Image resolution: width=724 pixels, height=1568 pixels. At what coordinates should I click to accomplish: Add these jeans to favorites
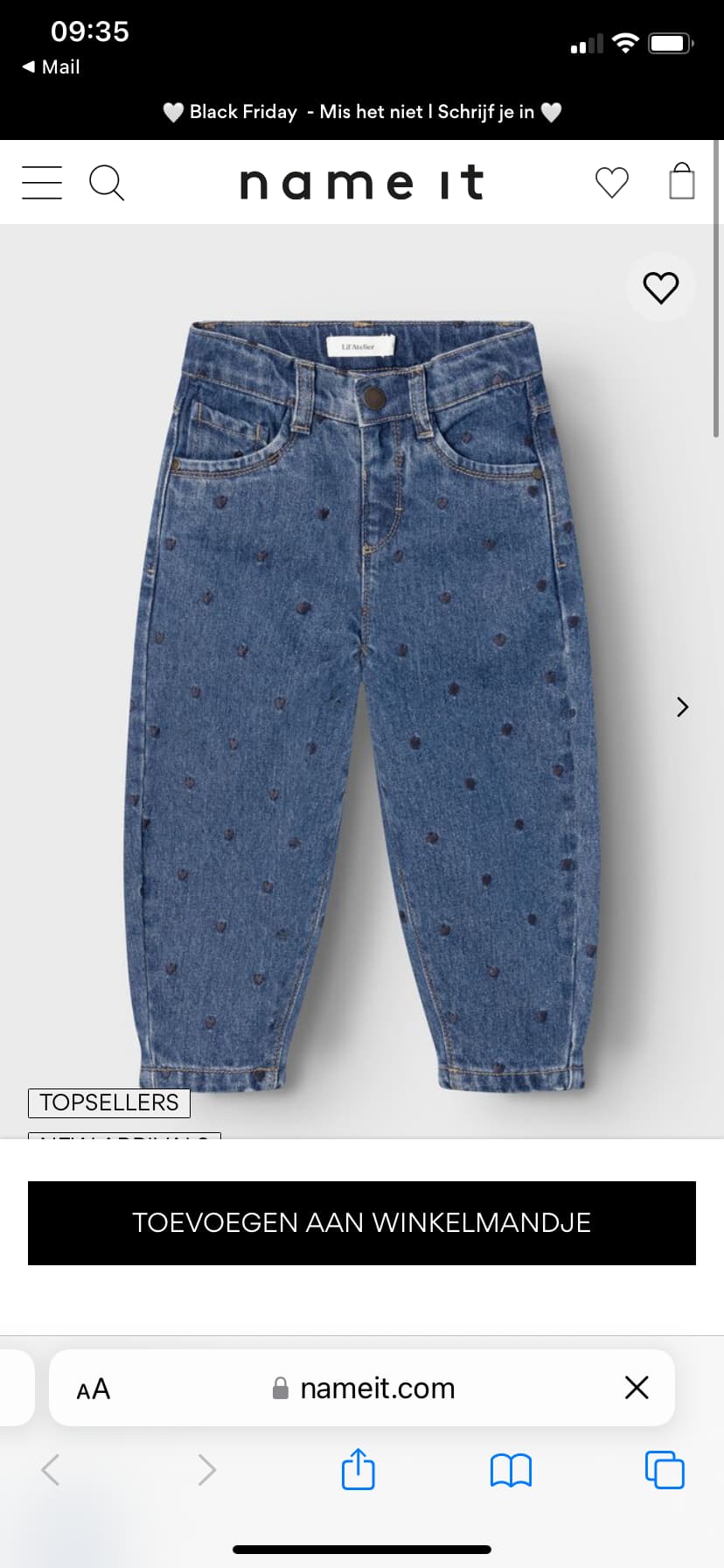[661, 287]
